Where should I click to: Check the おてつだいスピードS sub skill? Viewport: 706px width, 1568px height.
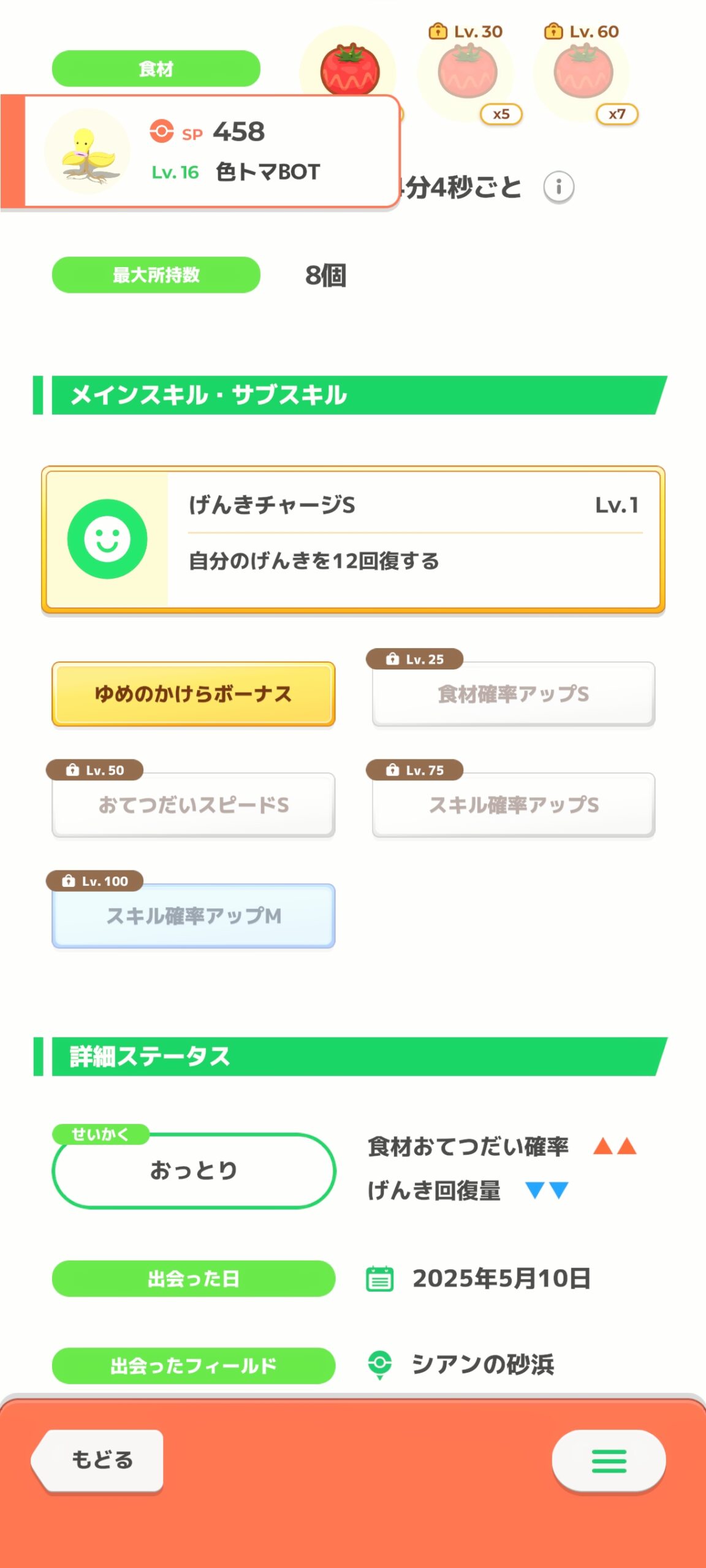(193, 805)
